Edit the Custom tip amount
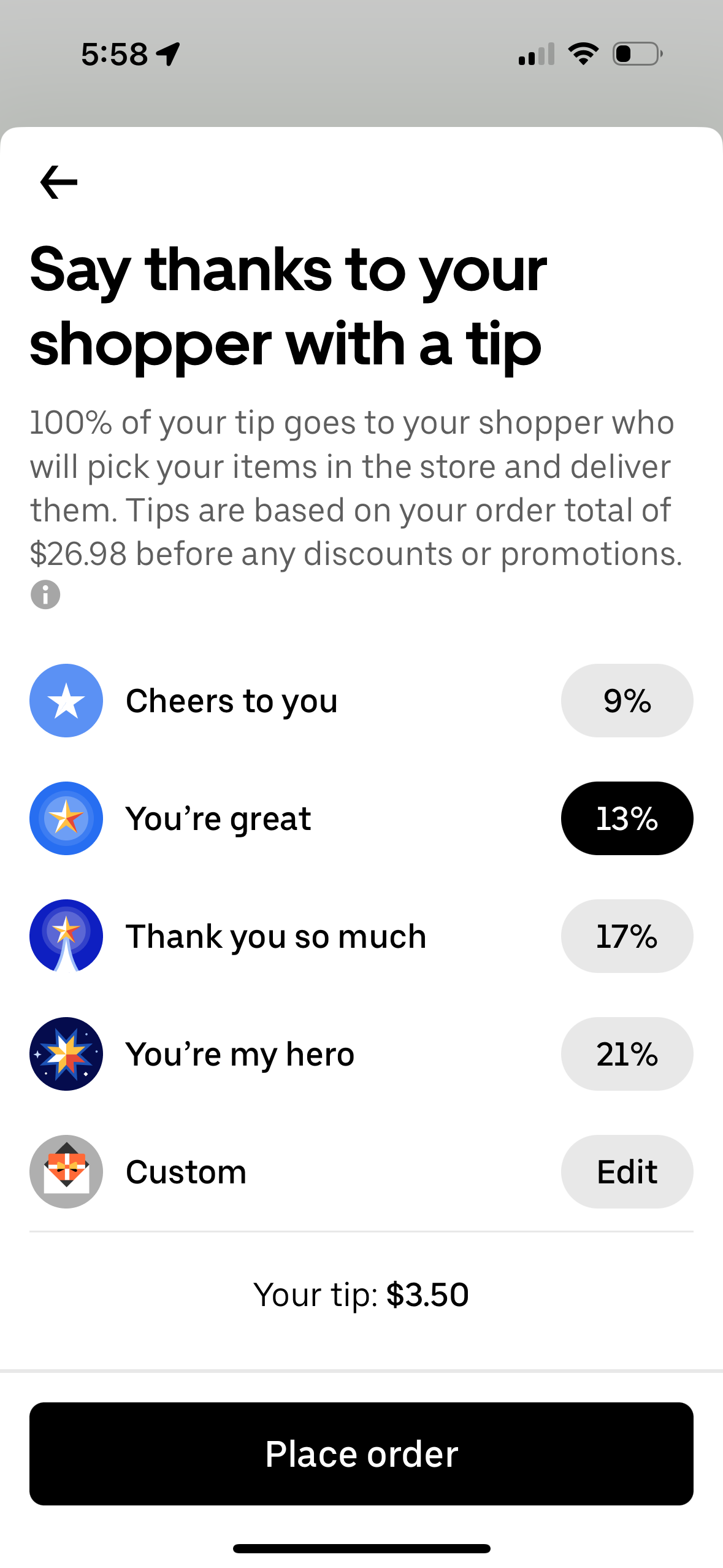The width and height of the screenshot is (723, 1568). pyautogui.click(x=627, y=1172)
